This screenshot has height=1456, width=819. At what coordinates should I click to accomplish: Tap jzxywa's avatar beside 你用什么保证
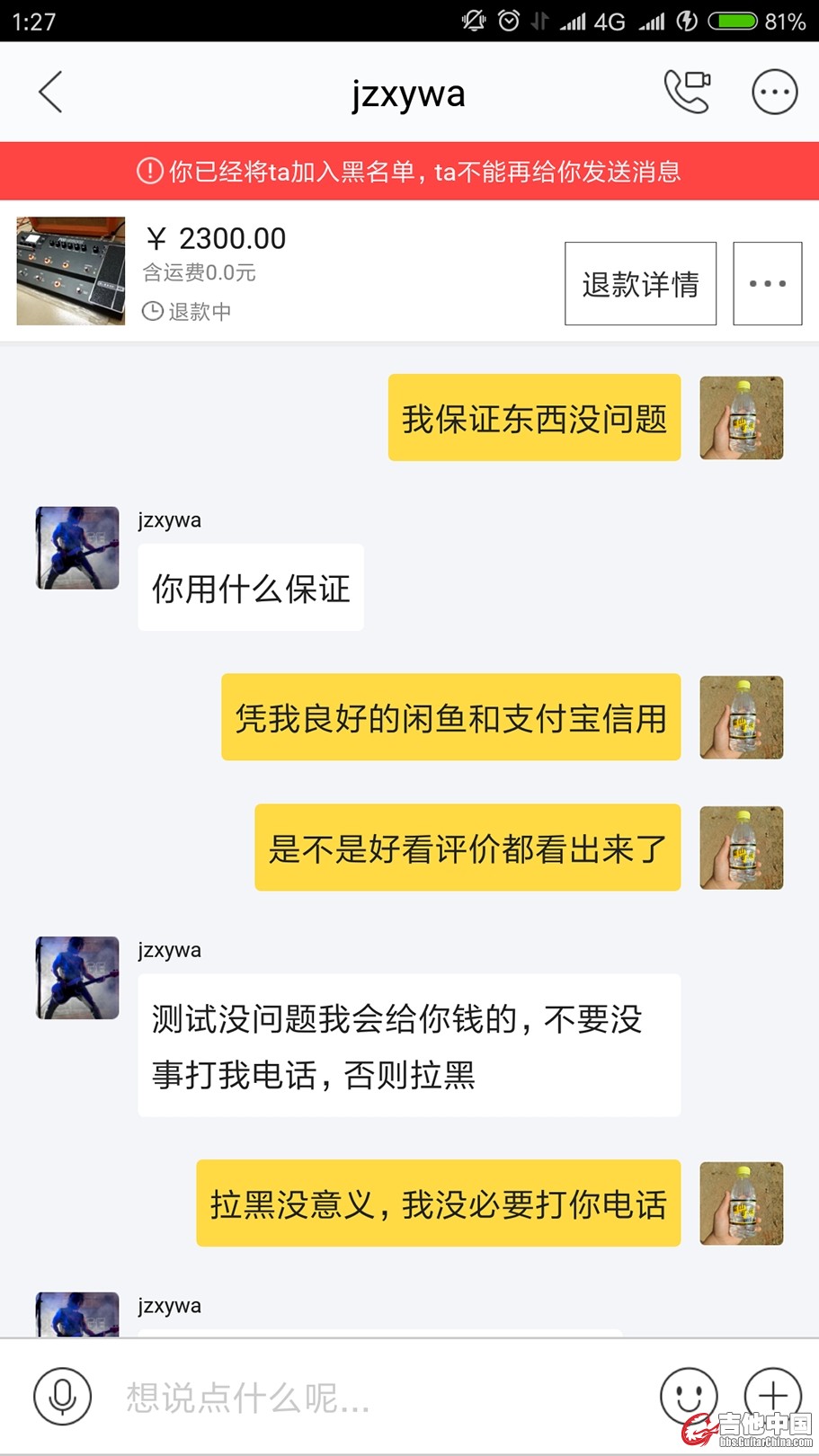(x=77, y=548)
